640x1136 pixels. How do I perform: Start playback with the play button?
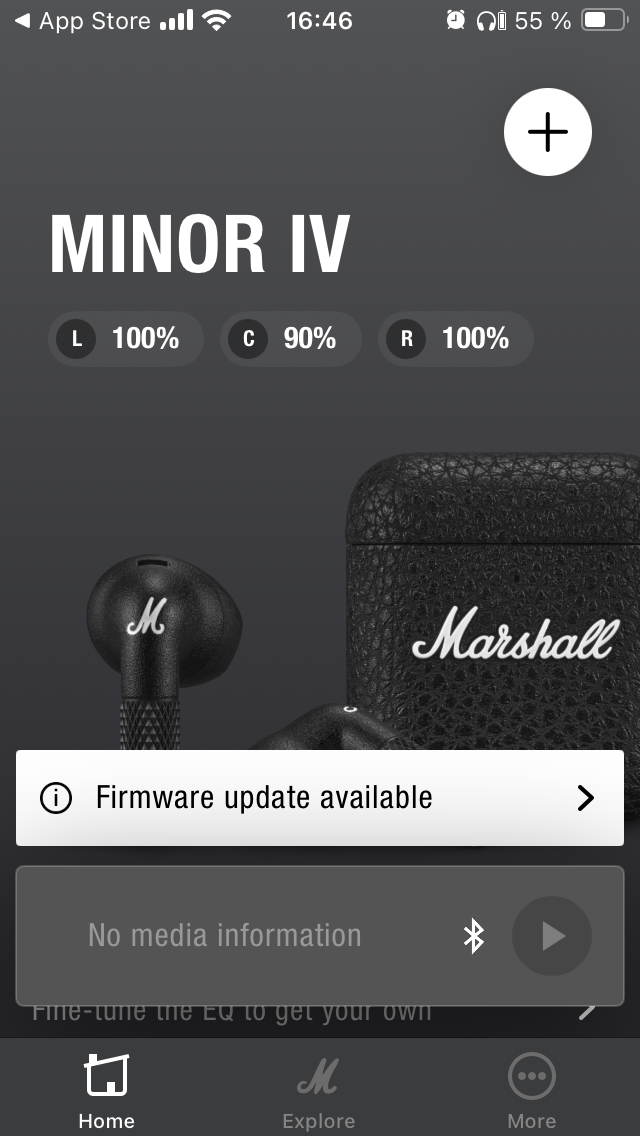pos(552,936)
